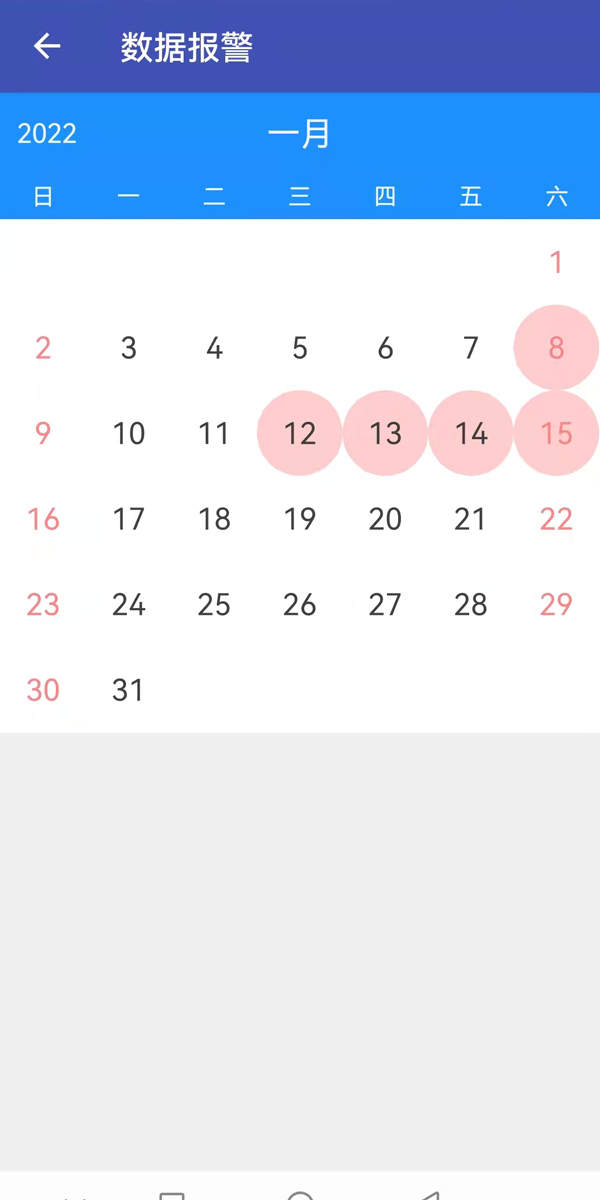Screen dimensions: 600x1200
Task: Select January 8 on the calendar
Action: tap(556, 348)
